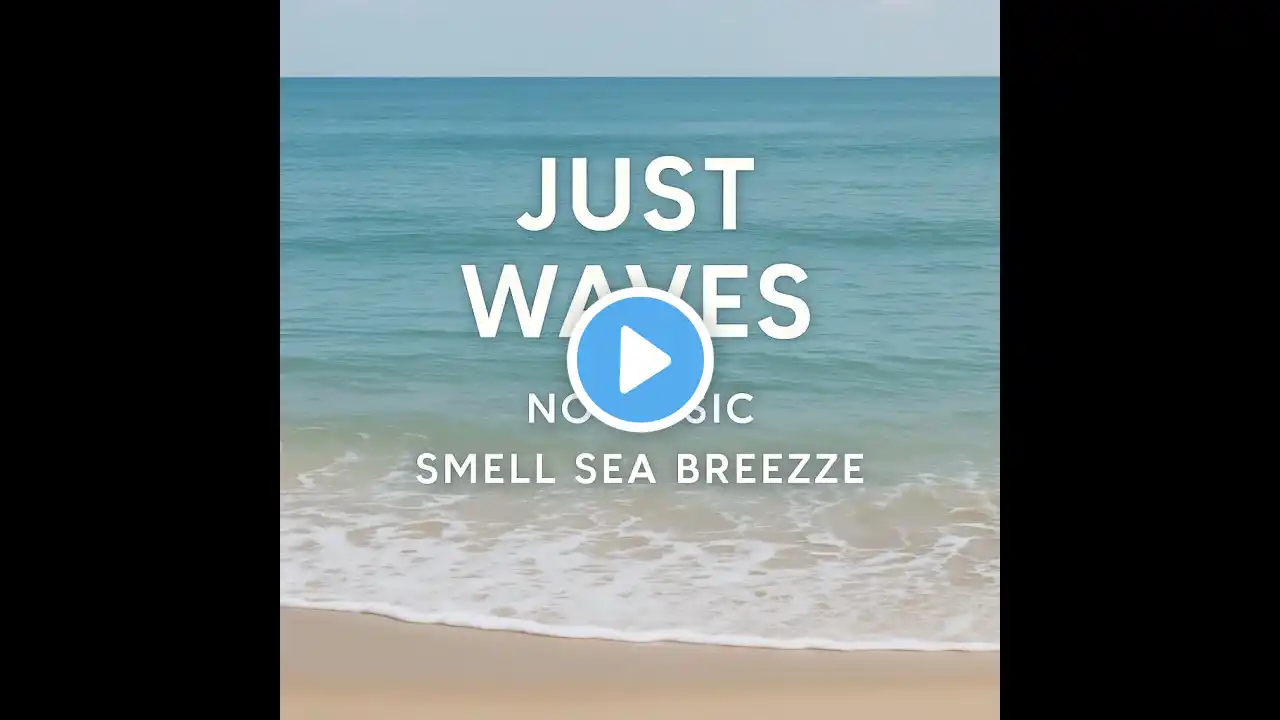Play the Just Waves video
The width and height of the screenshot is (1280, 720).
640,359
